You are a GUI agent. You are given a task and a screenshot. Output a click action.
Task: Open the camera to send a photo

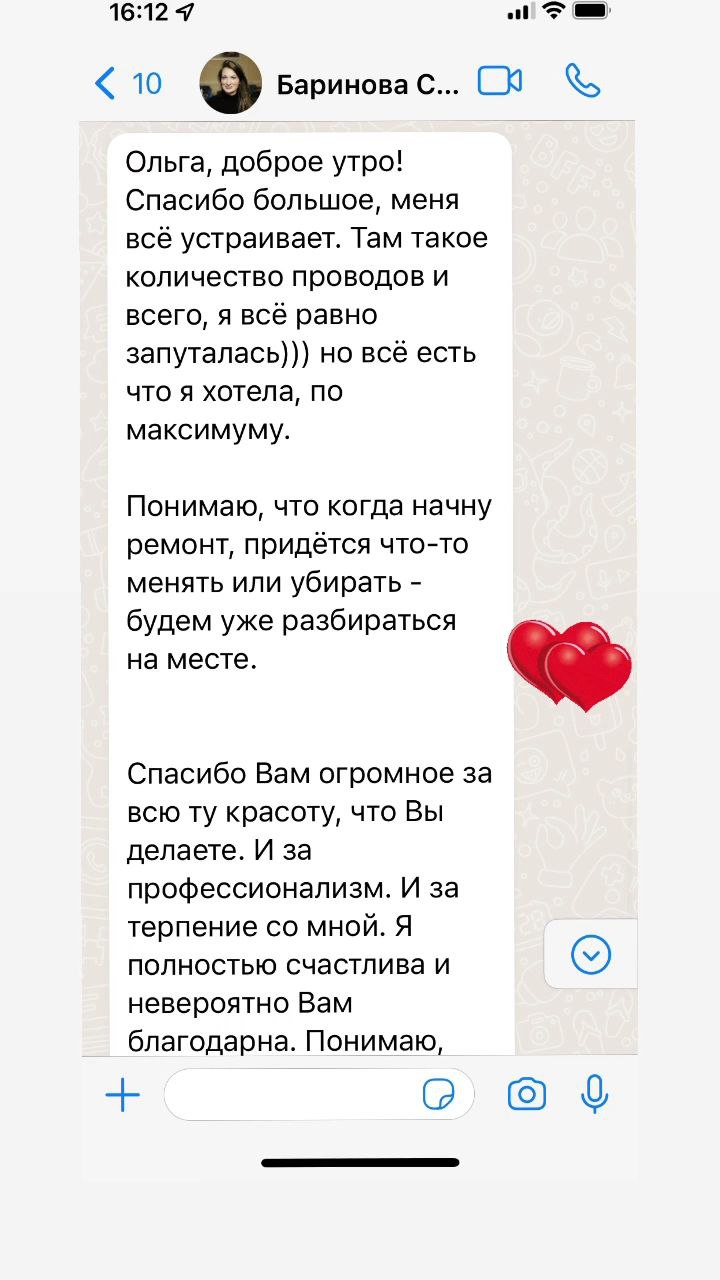pos(527,1095)
